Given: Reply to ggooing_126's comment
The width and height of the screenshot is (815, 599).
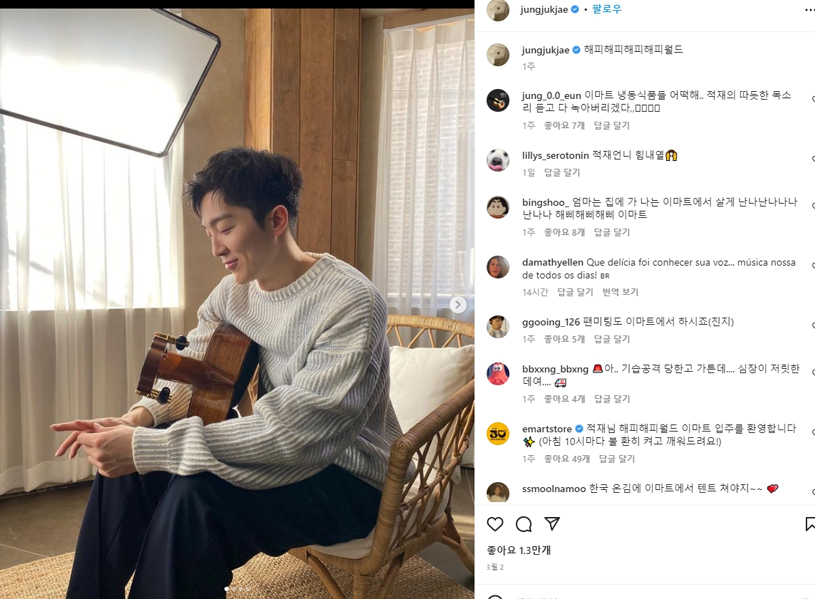Looking at the screenshot, I should [x=612, y=339].
